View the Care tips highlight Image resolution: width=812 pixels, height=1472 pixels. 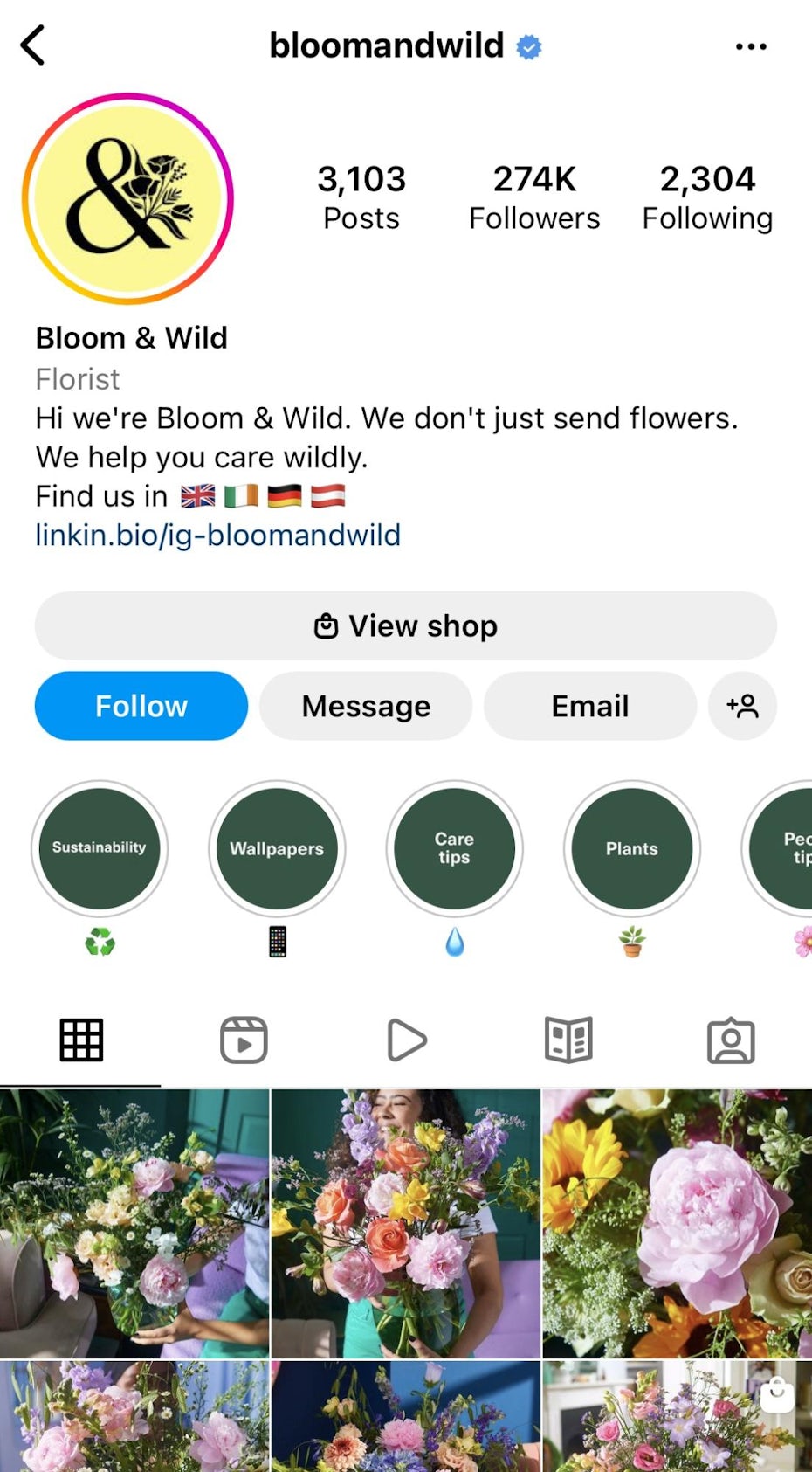tap(454, 848)
